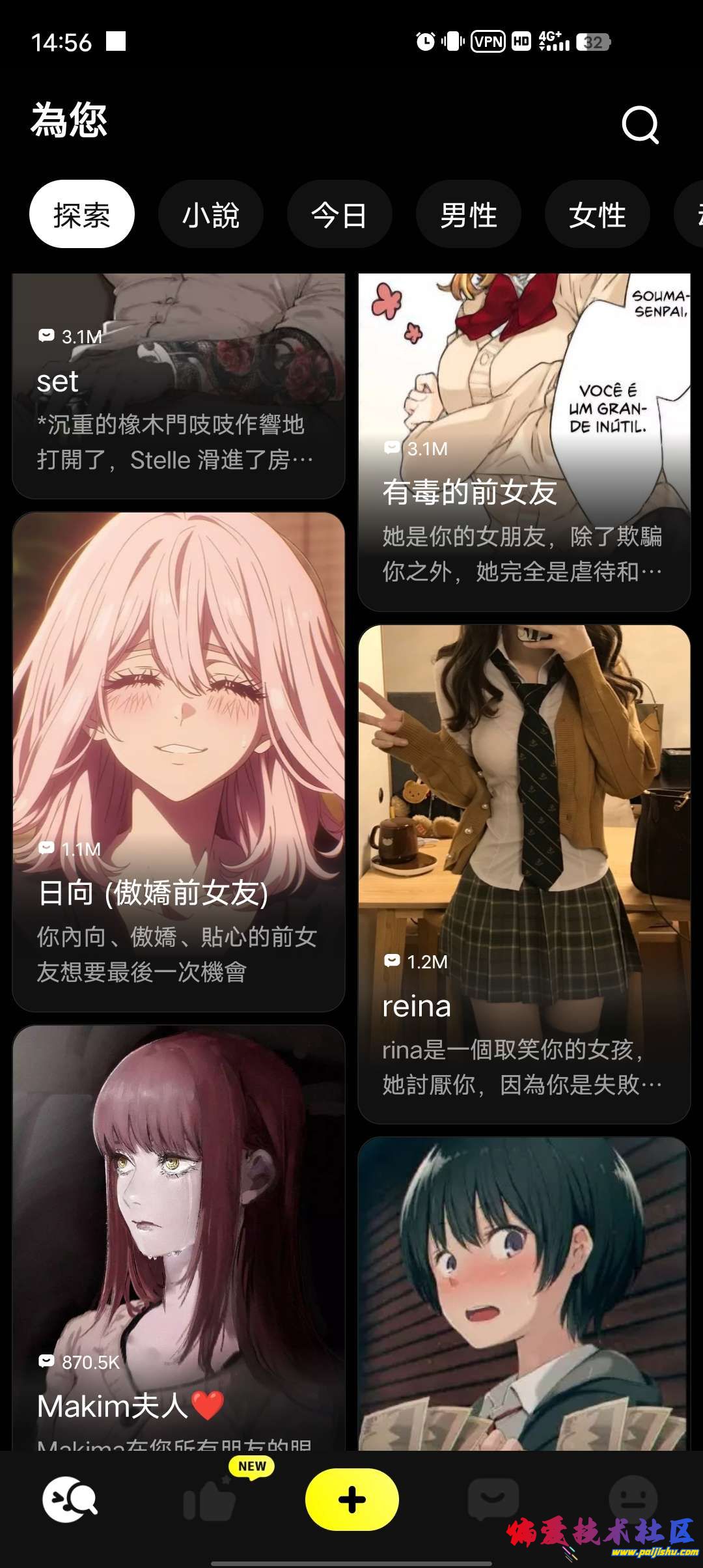Open the Makim夫人 character card
This screenshot has width=703, height=1568.
click(x=178, y=1237)
